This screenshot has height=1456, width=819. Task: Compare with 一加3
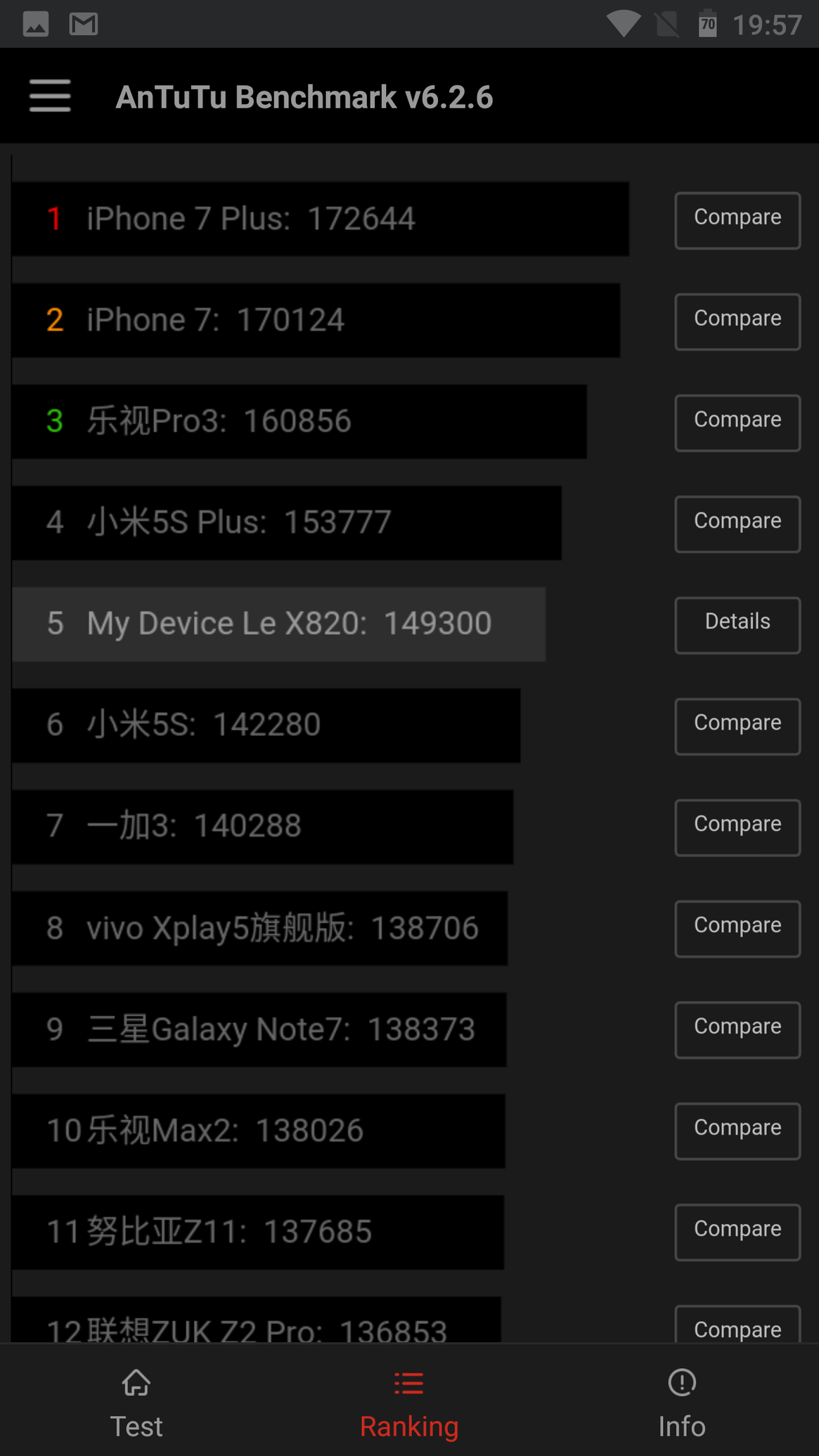(x=737, y=827)
